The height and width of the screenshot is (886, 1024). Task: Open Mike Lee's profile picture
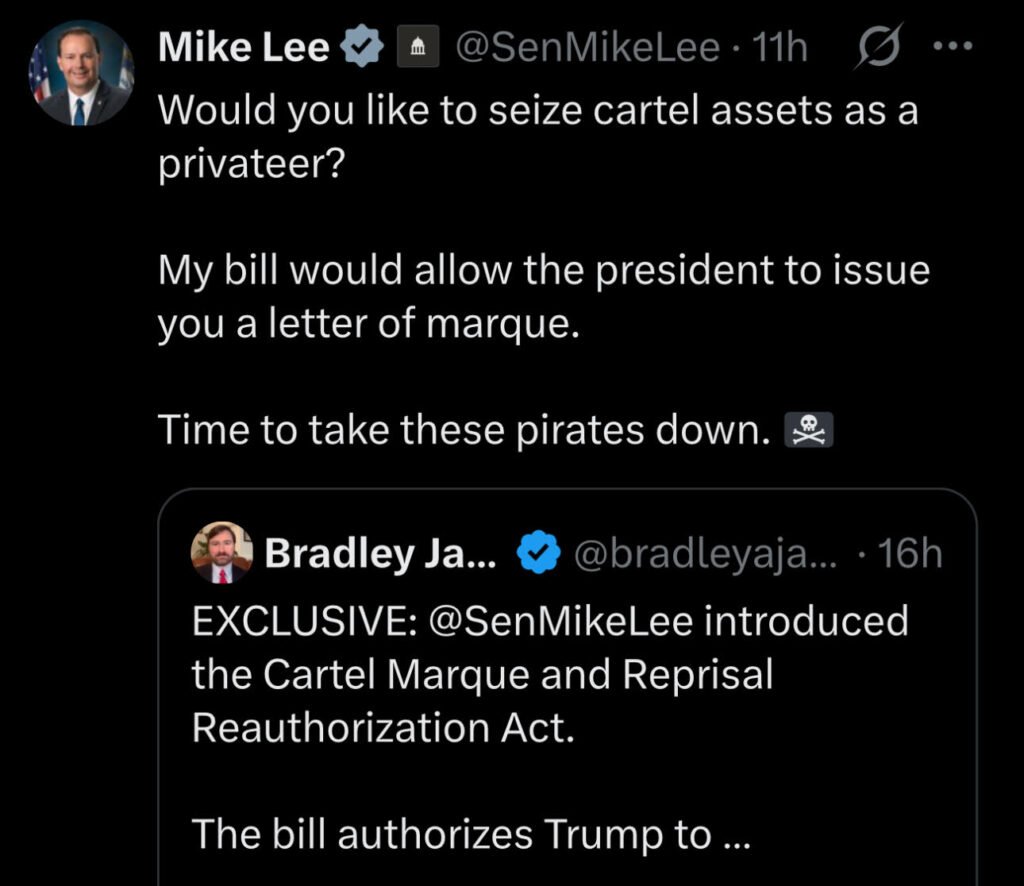[81, 74]
